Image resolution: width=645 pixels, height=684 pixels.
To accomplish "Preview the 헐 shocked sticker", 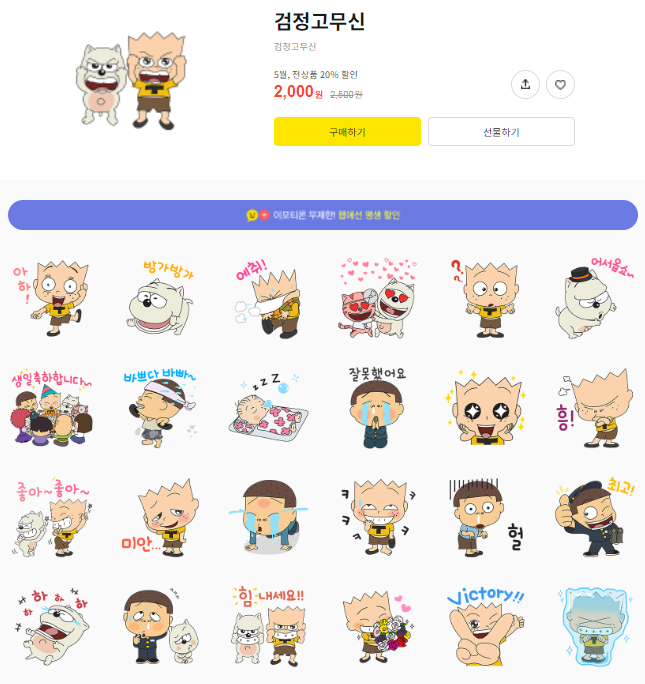I will pyautogui.click(x=484, y=515).
